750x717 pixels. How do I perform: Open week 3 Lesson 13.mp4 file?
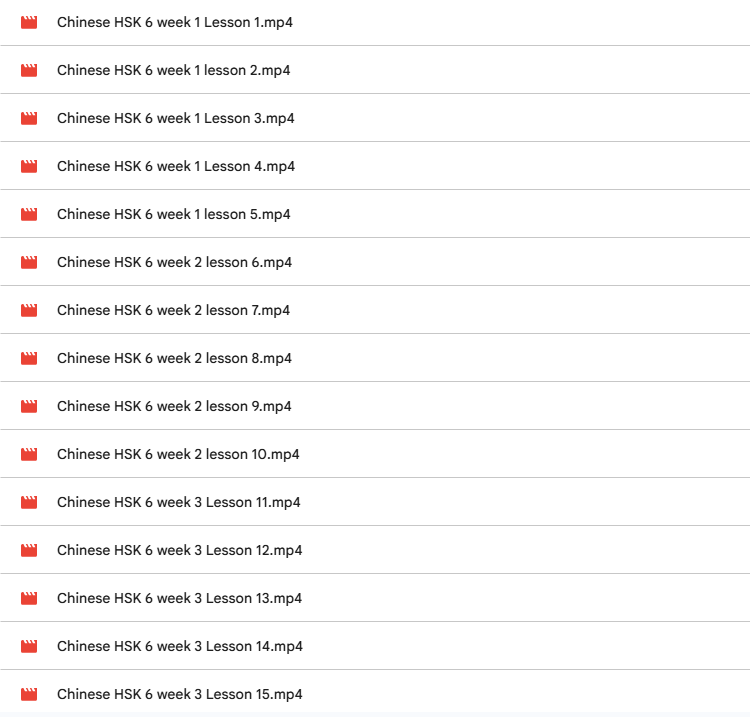179,598
